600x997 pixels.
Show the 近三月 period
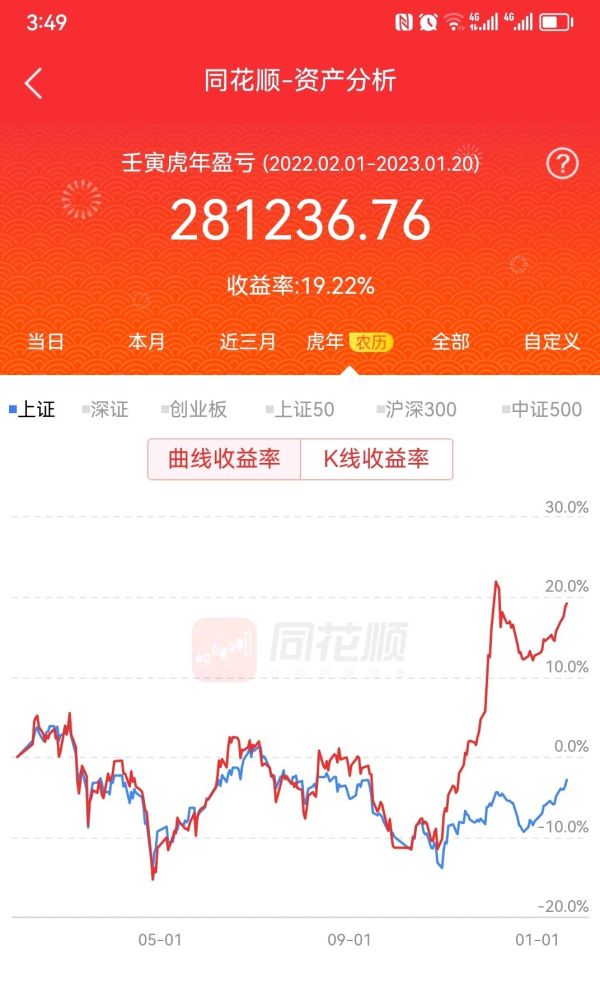(247, 342)
